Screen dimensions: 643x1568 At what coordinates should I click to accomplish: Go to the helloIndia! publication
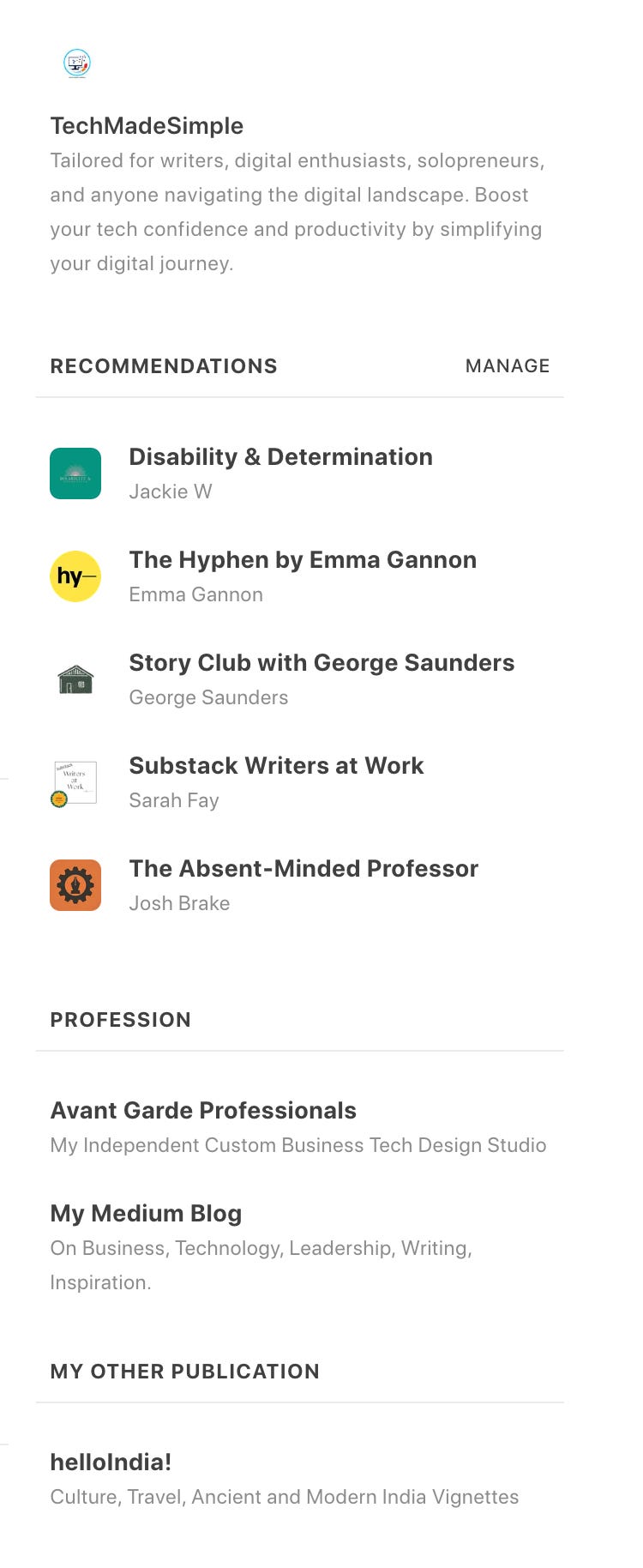pyautogui.click(x=111, y=1462)
